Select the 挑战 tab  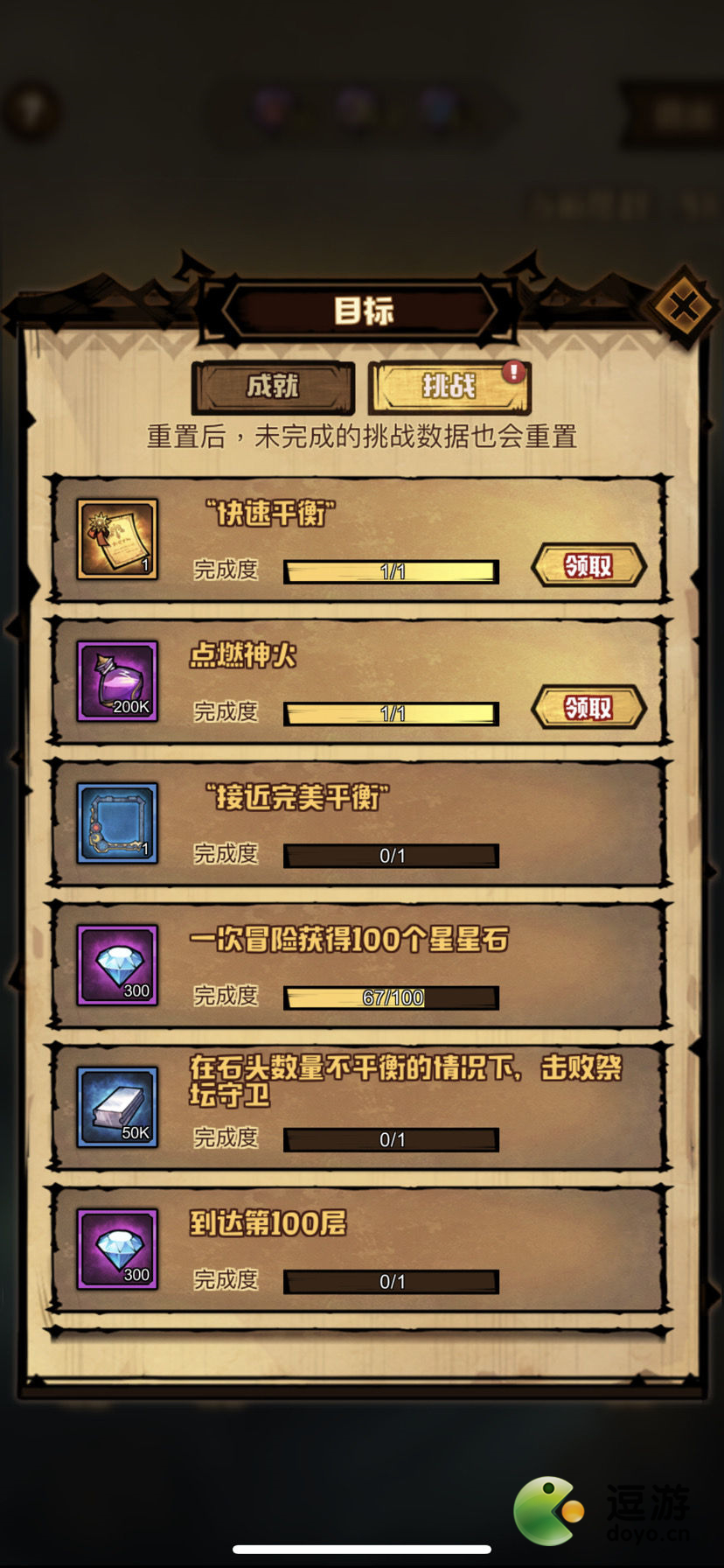click(x=449, y=387)
